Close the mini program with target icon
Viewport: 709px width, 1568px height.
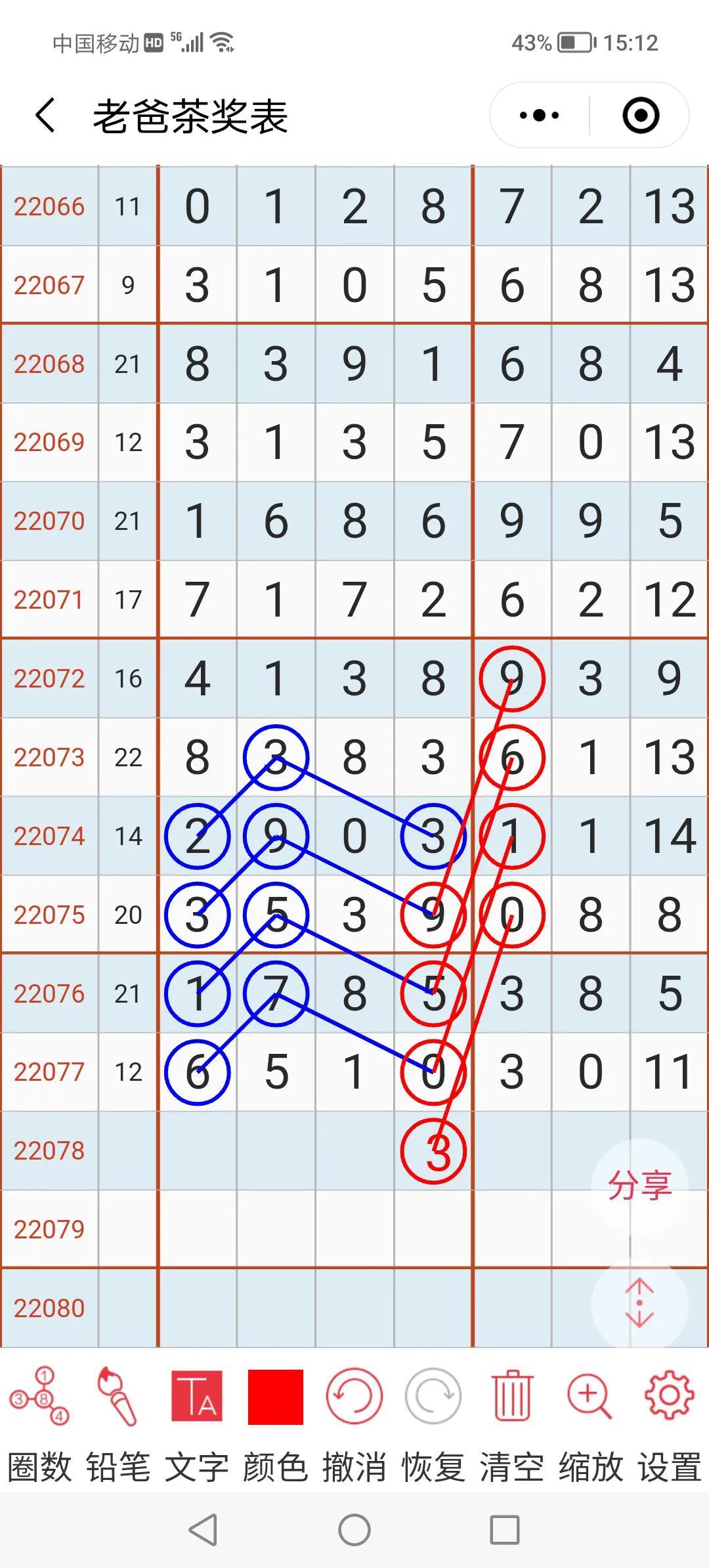tap(640, 116)
